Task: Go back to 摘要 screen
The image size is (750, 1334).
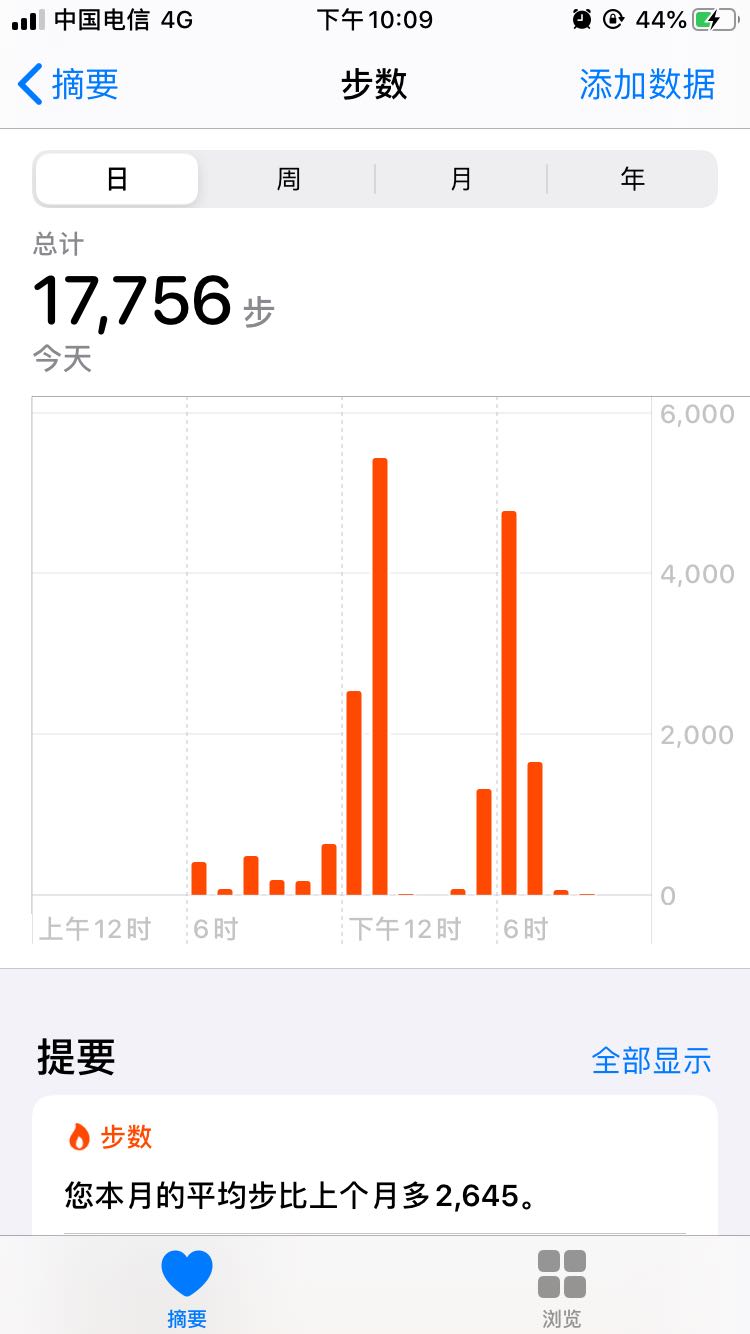Action: coord(68,84)
